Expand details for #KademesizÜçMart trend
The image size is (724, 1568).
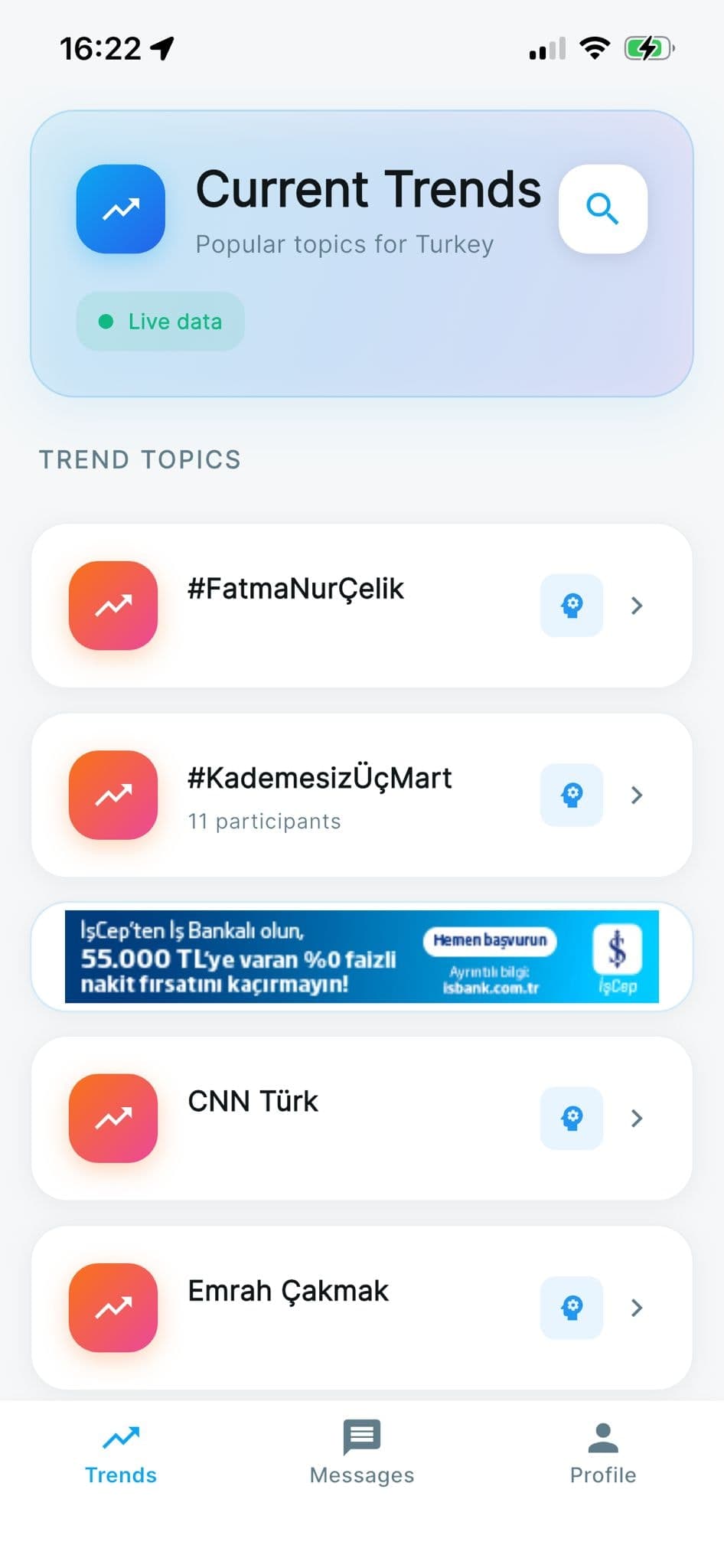coord(638,795)
